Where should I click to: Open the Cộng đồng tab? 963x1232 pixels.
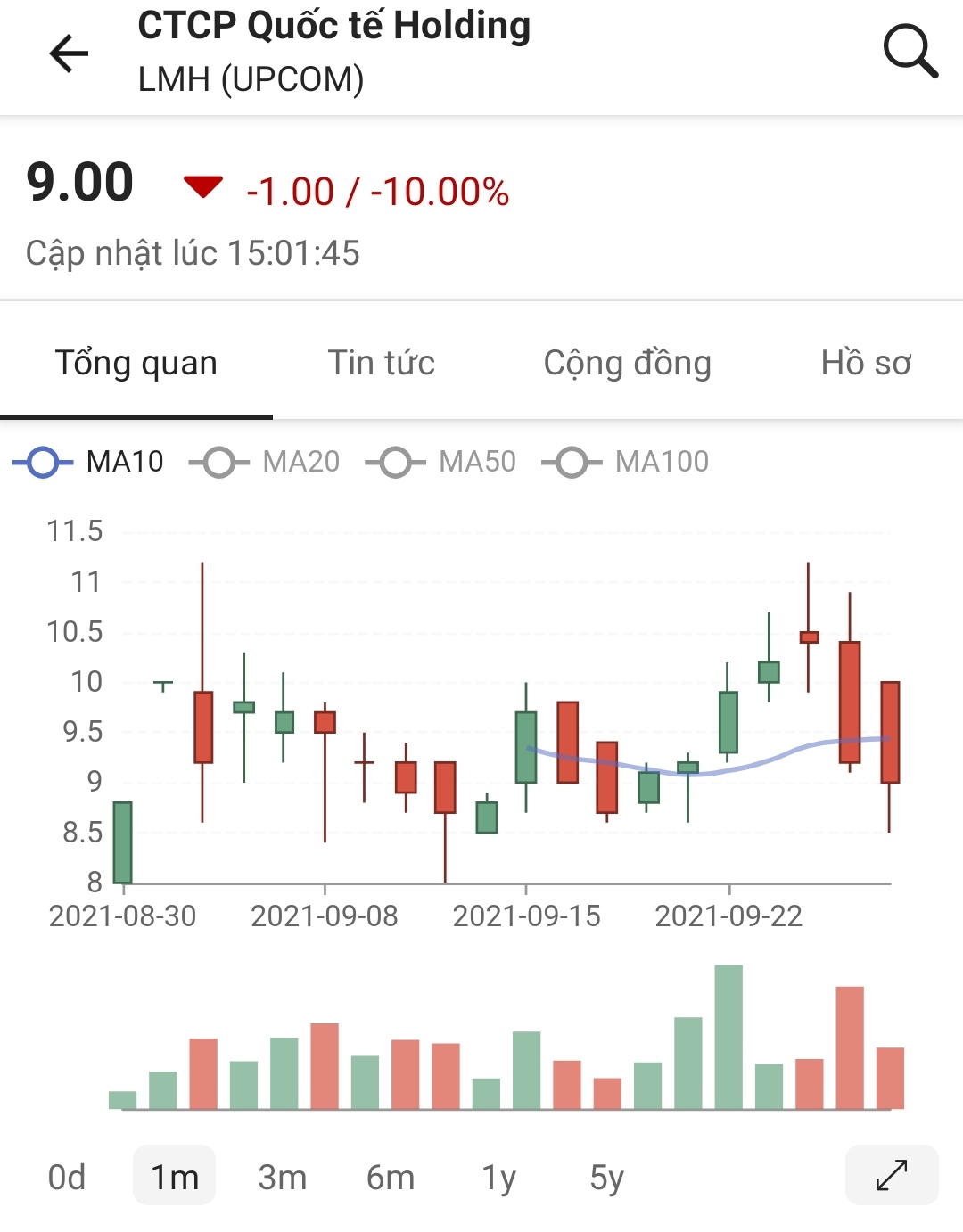pos(627,363)
